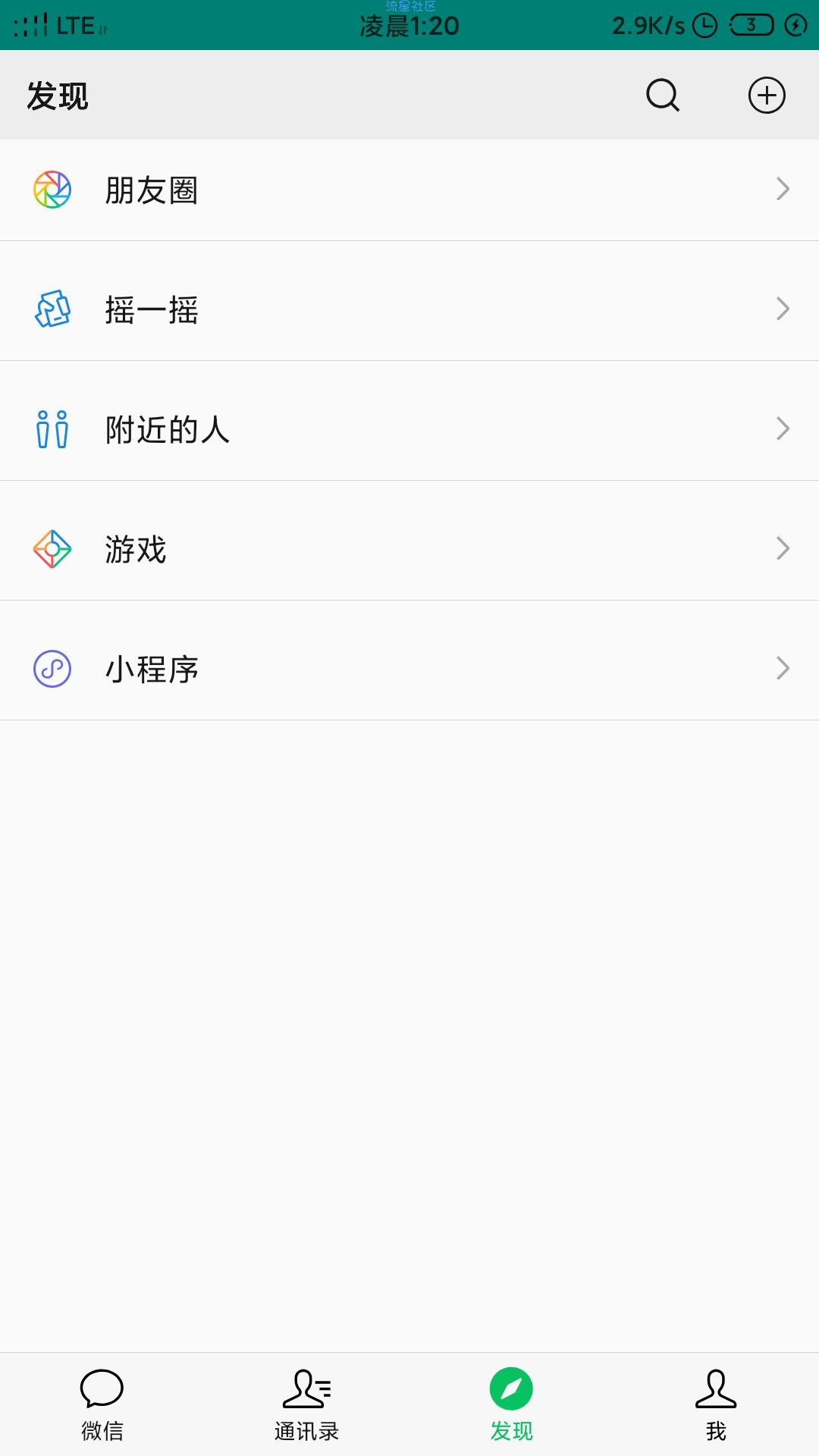
Task: Go to the 我 (Me) tab
Action: [717, 1404]
